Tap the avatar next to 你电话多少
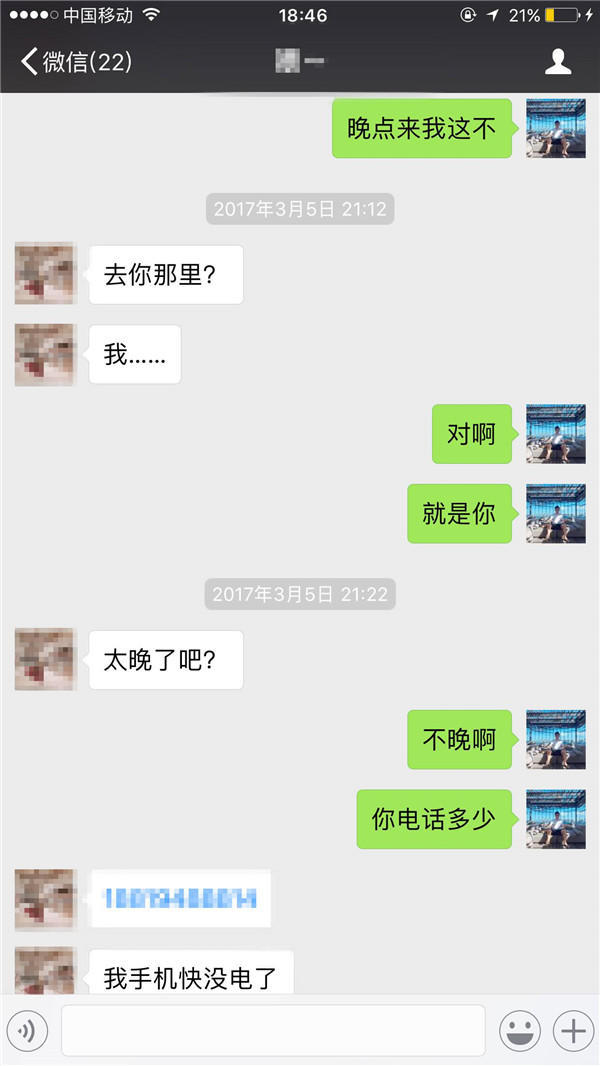600x1066 pixels. pyautogui.click(x=556, y=819)
